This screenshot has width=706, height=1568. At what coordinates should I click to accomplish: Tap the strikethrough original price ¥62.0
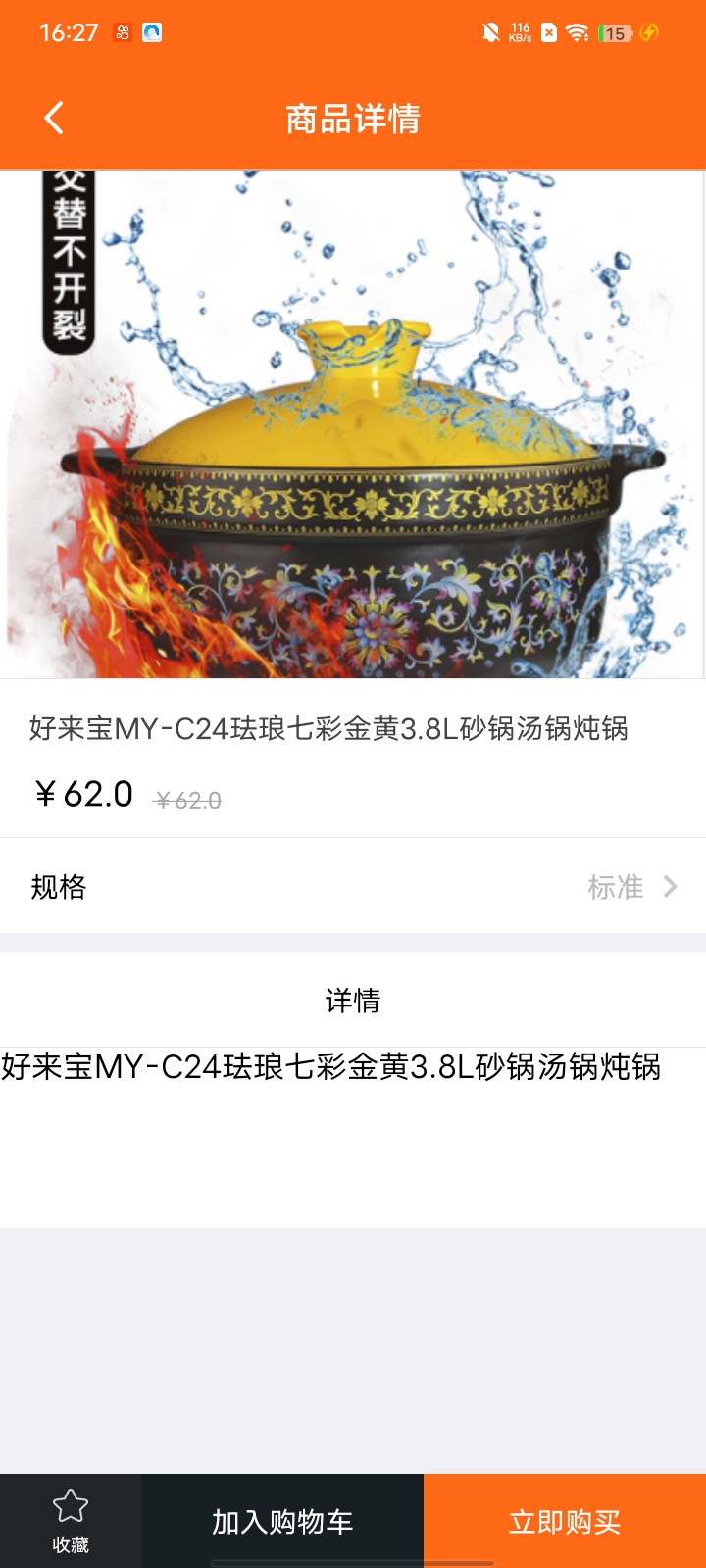[186, 799]
